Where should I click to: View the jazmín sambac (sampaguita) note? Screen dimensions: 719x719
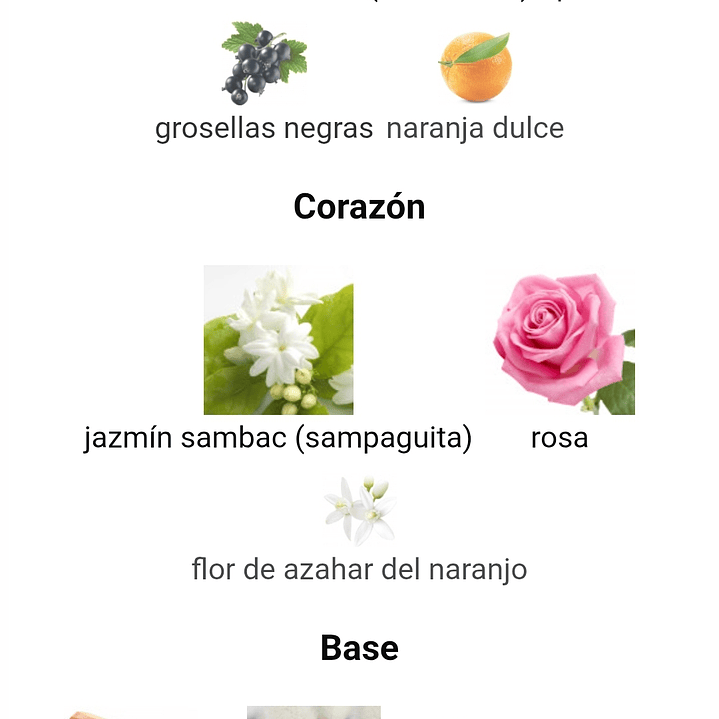click(278, 341)
